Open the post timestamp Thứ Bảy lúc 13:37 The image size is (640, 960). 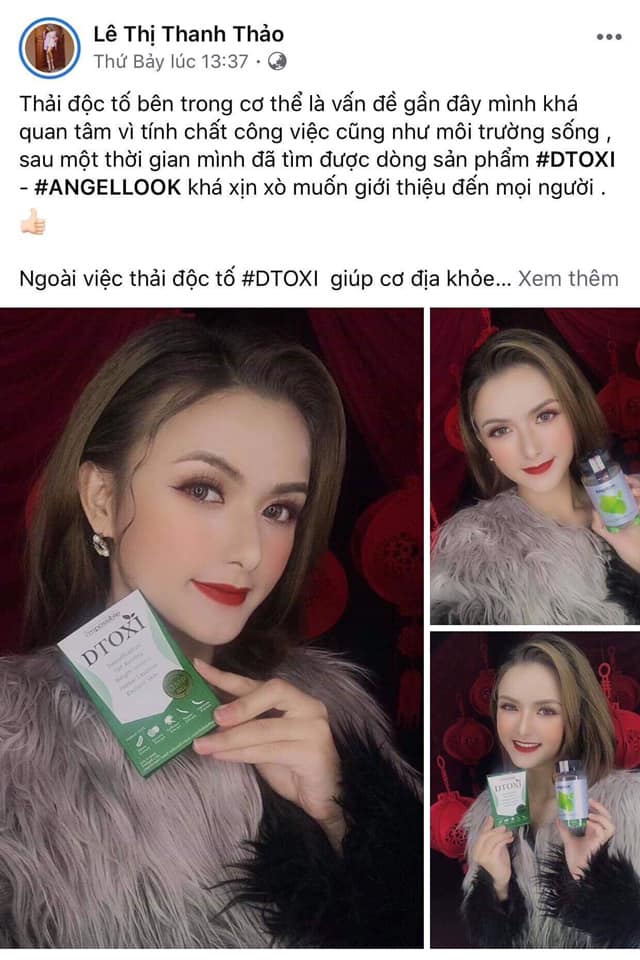[170, 61]
